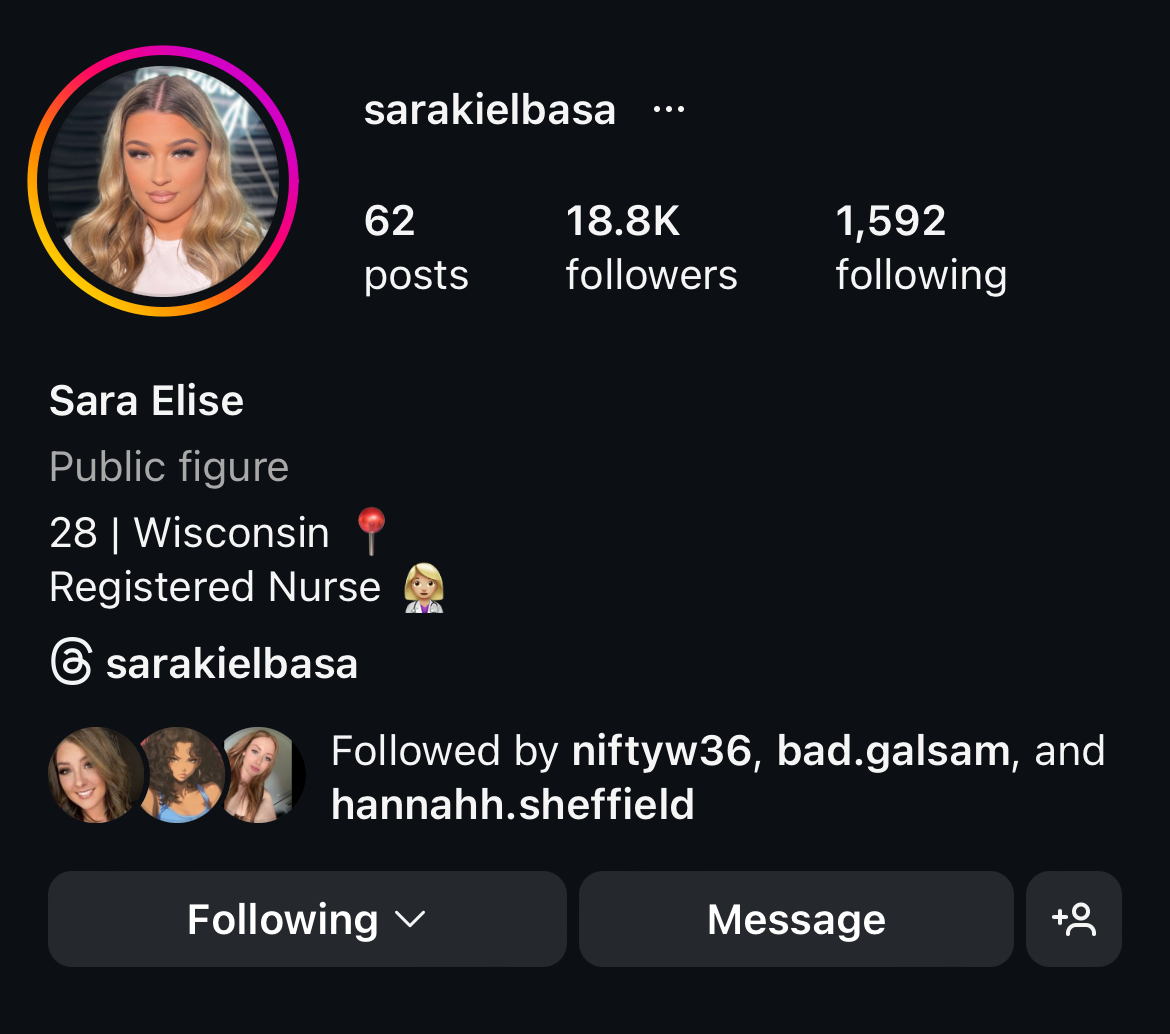Image resolution: width=1170 pixels, height=1034 pixels.
Task: View the profile picture story
Action: click(x=162, y=181)
